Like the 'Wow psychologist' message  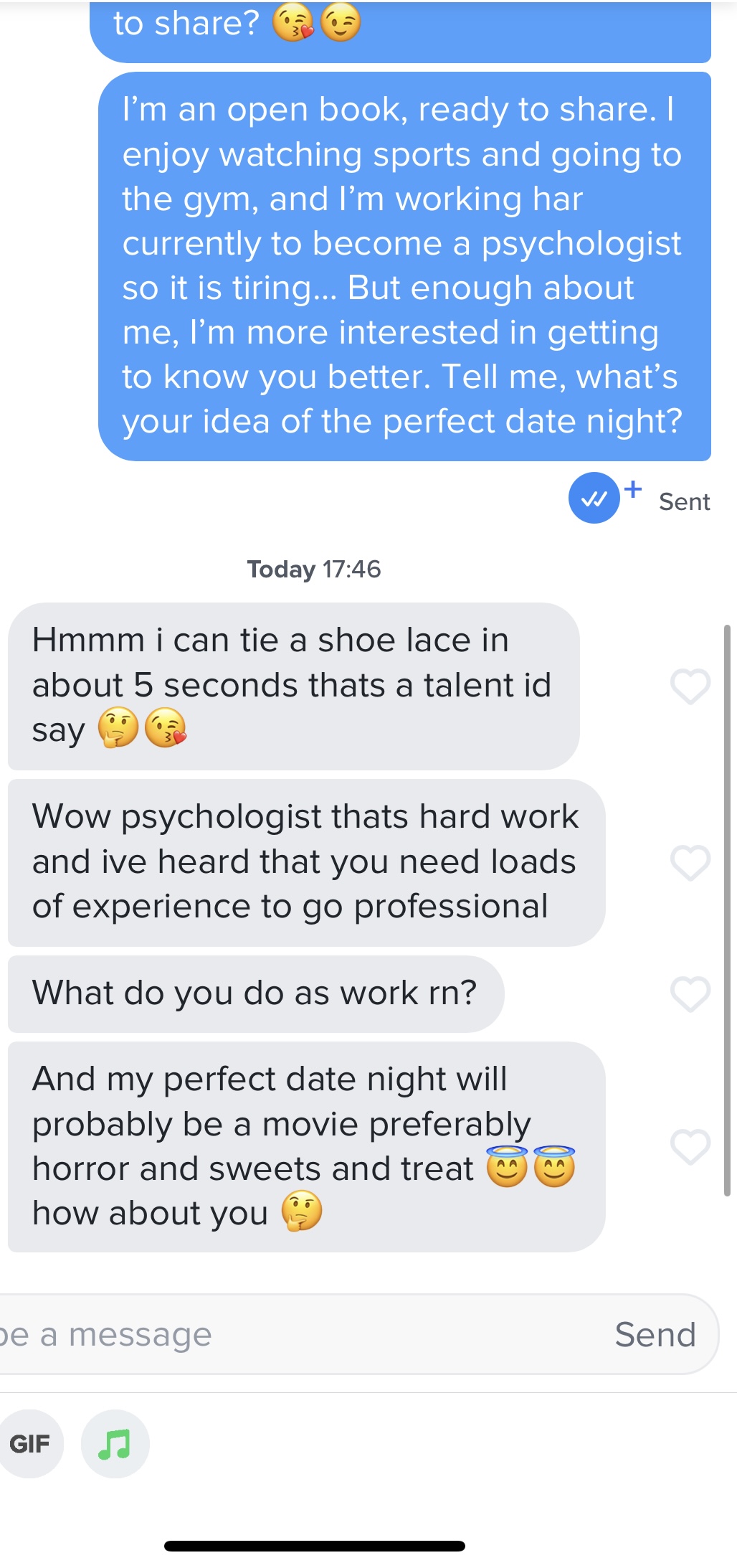click(x=690, y=862)
